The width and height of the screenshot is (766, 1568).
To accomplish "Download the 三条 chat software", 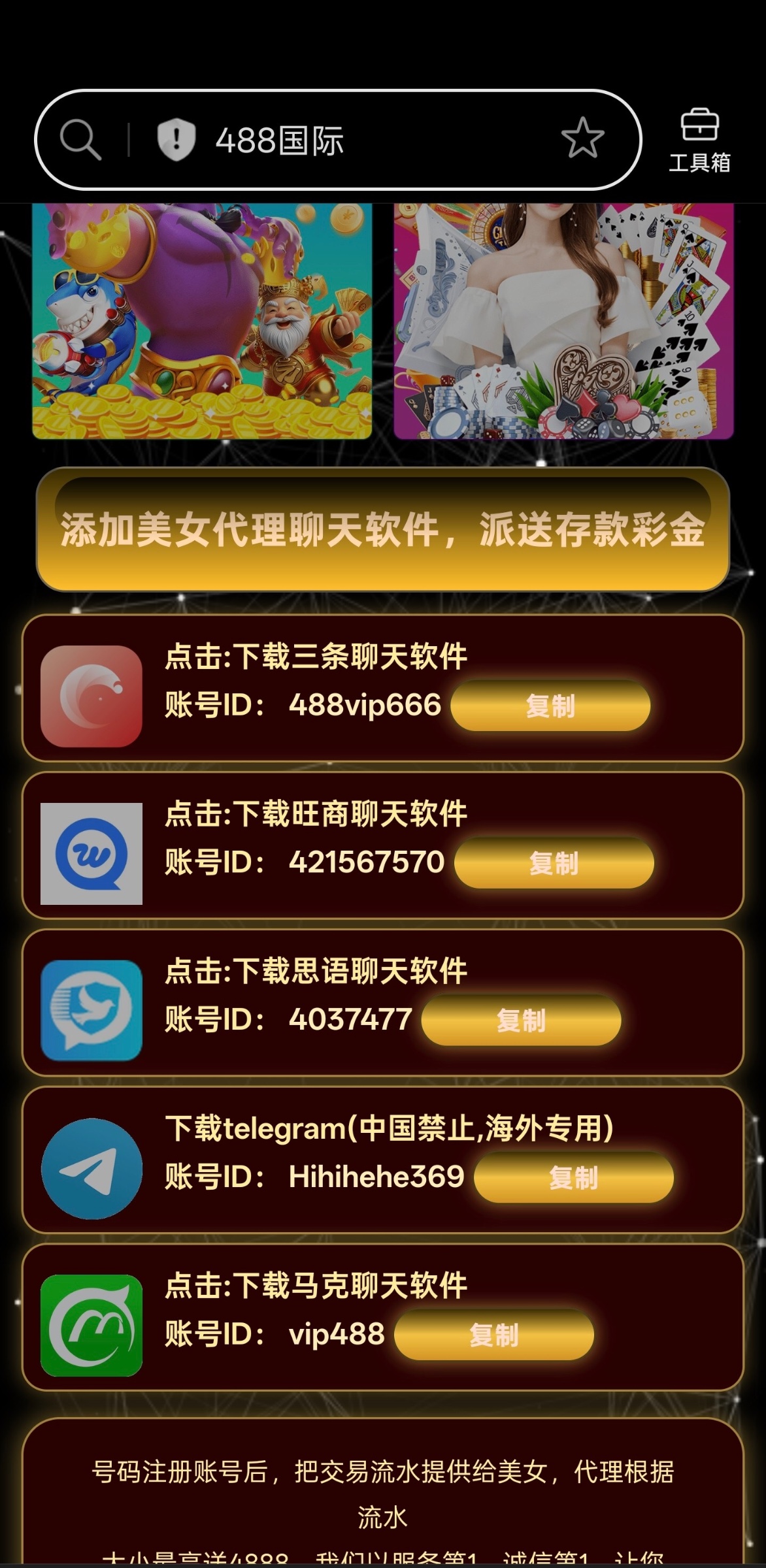I will click(x=316, y=657).
